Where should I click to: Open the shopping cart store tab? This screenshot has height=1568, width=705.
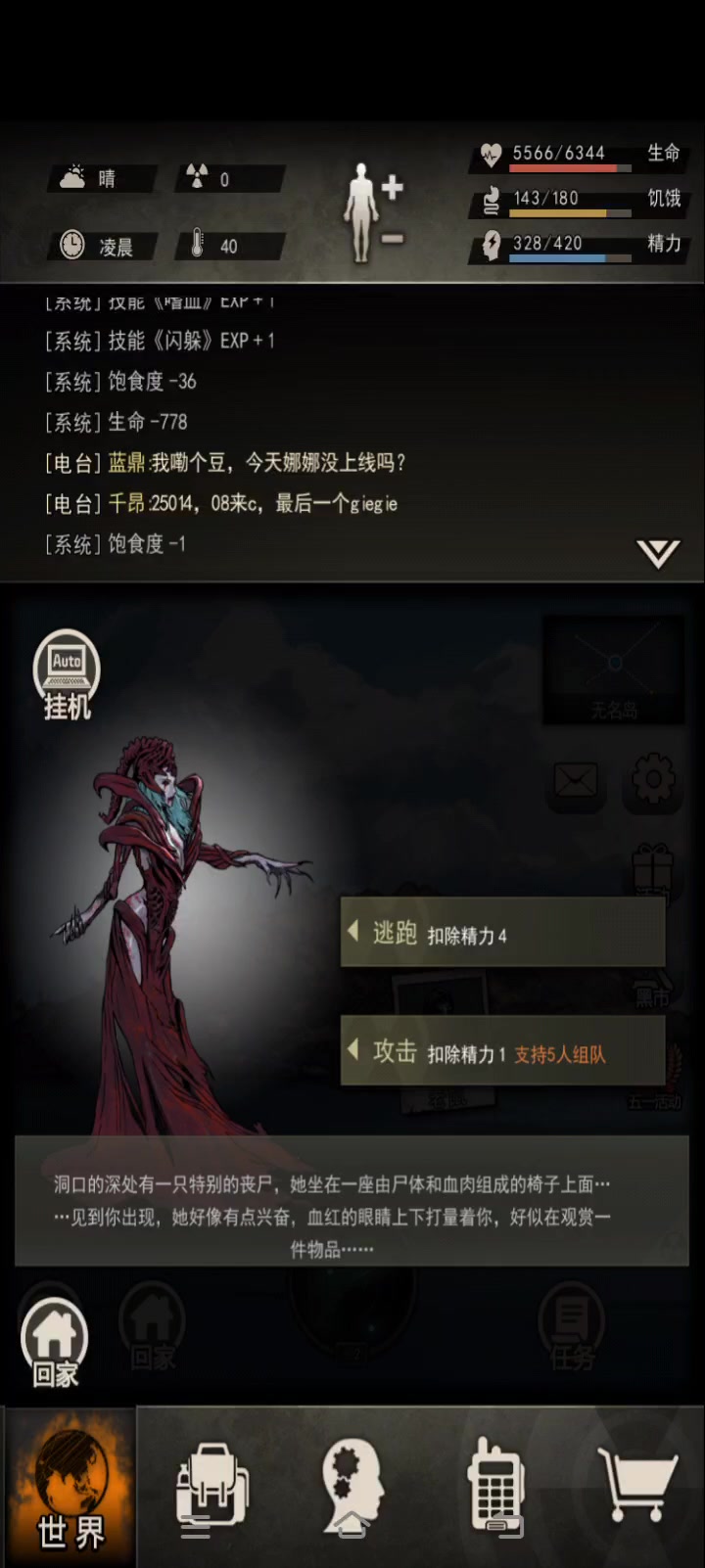(x=638, y=1486)
